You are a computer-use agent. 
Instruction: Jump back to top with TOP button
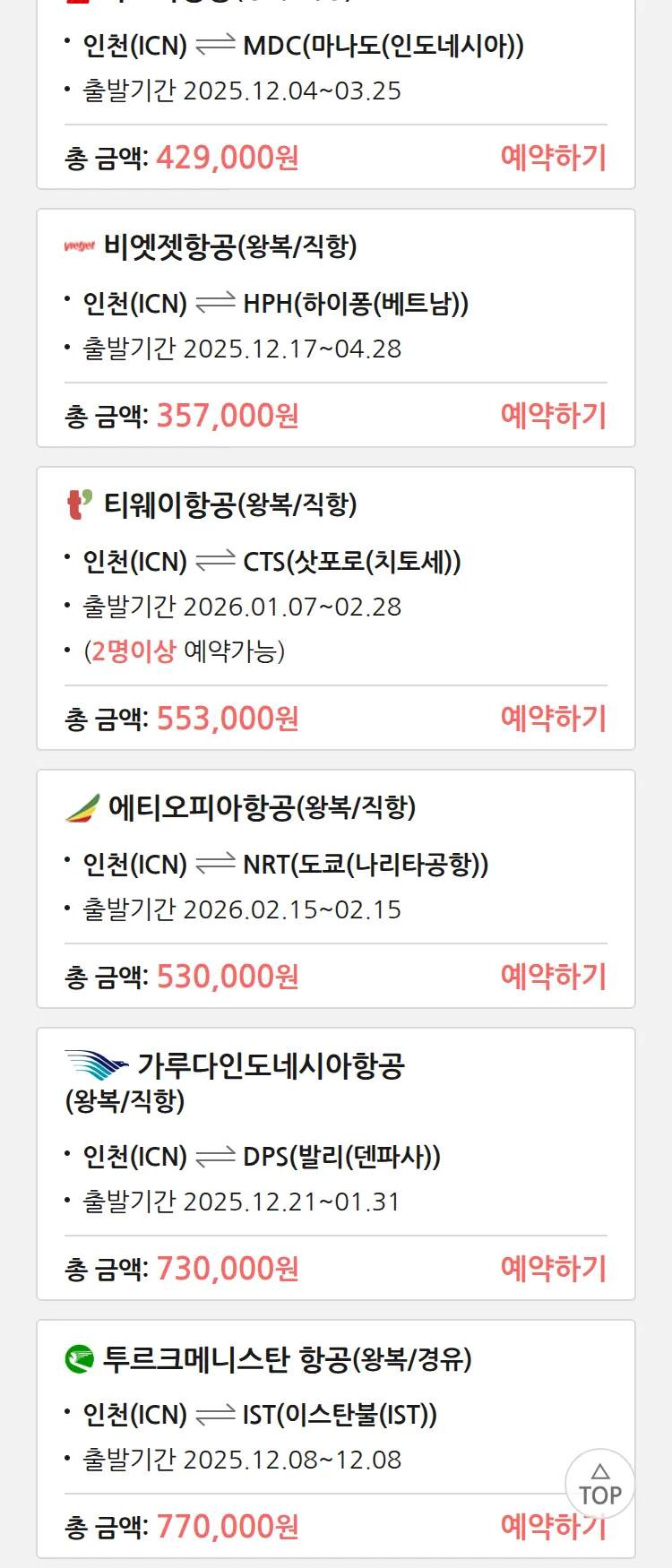pos(599,1485)
